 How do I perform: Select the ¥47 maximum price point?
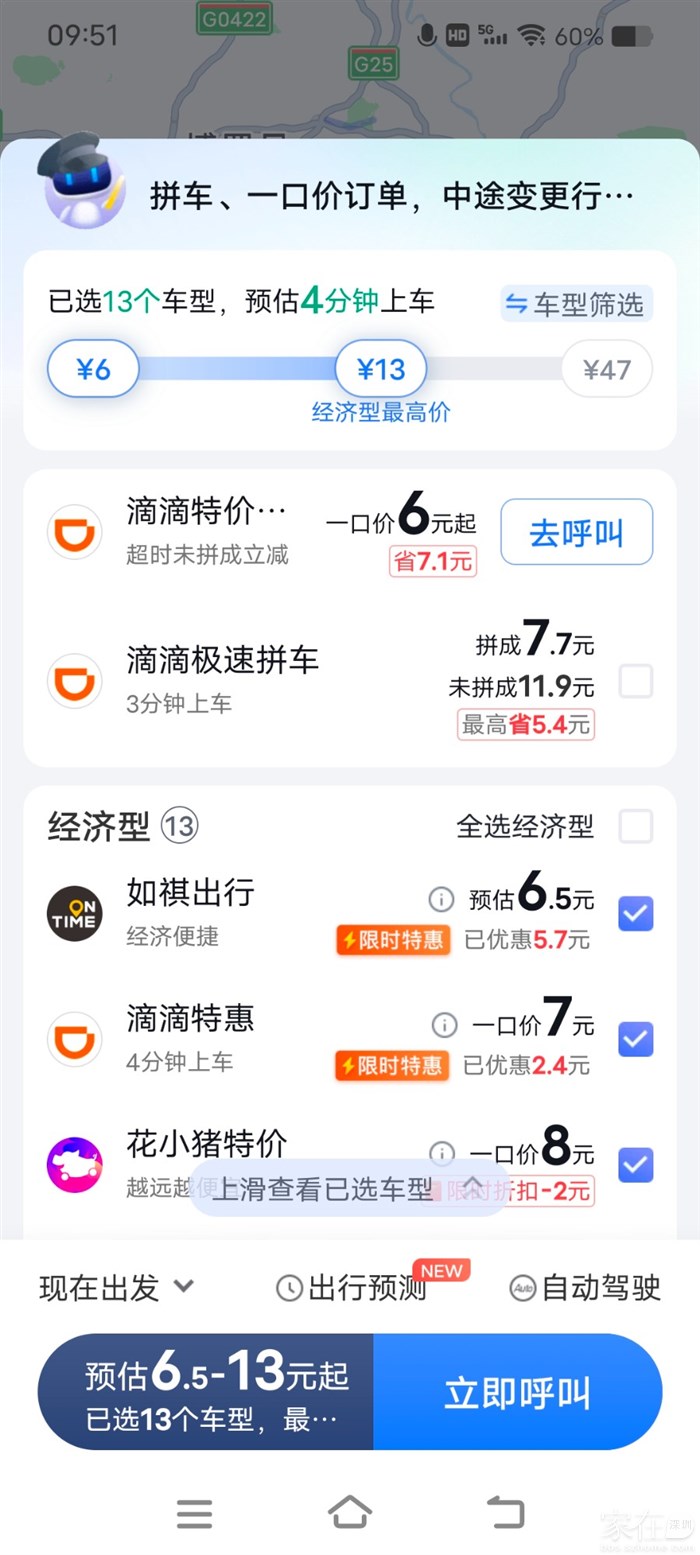(606, 369)
